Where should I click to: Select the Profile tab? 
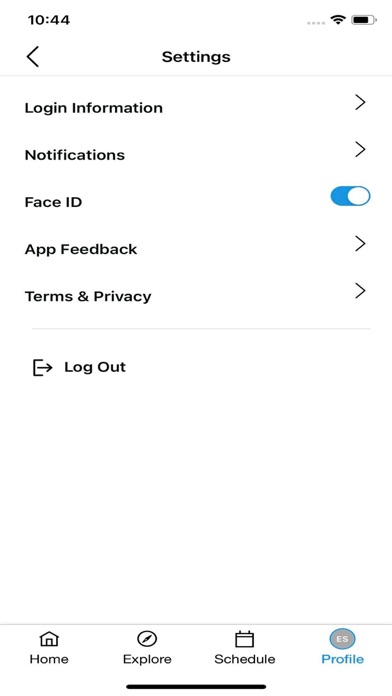coord(342,647)
